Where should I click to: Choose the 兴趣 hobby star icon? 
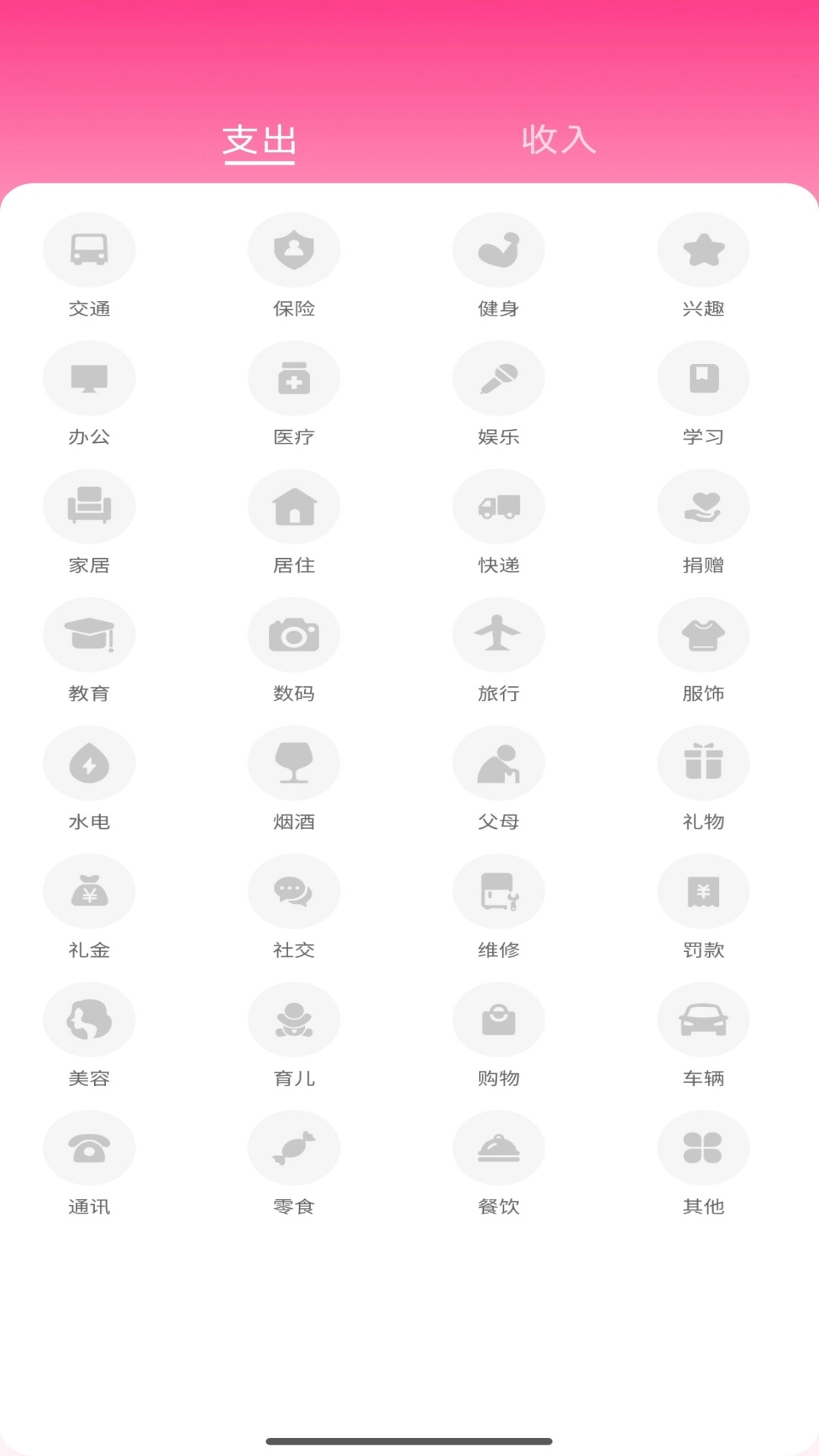click(703, 249)
